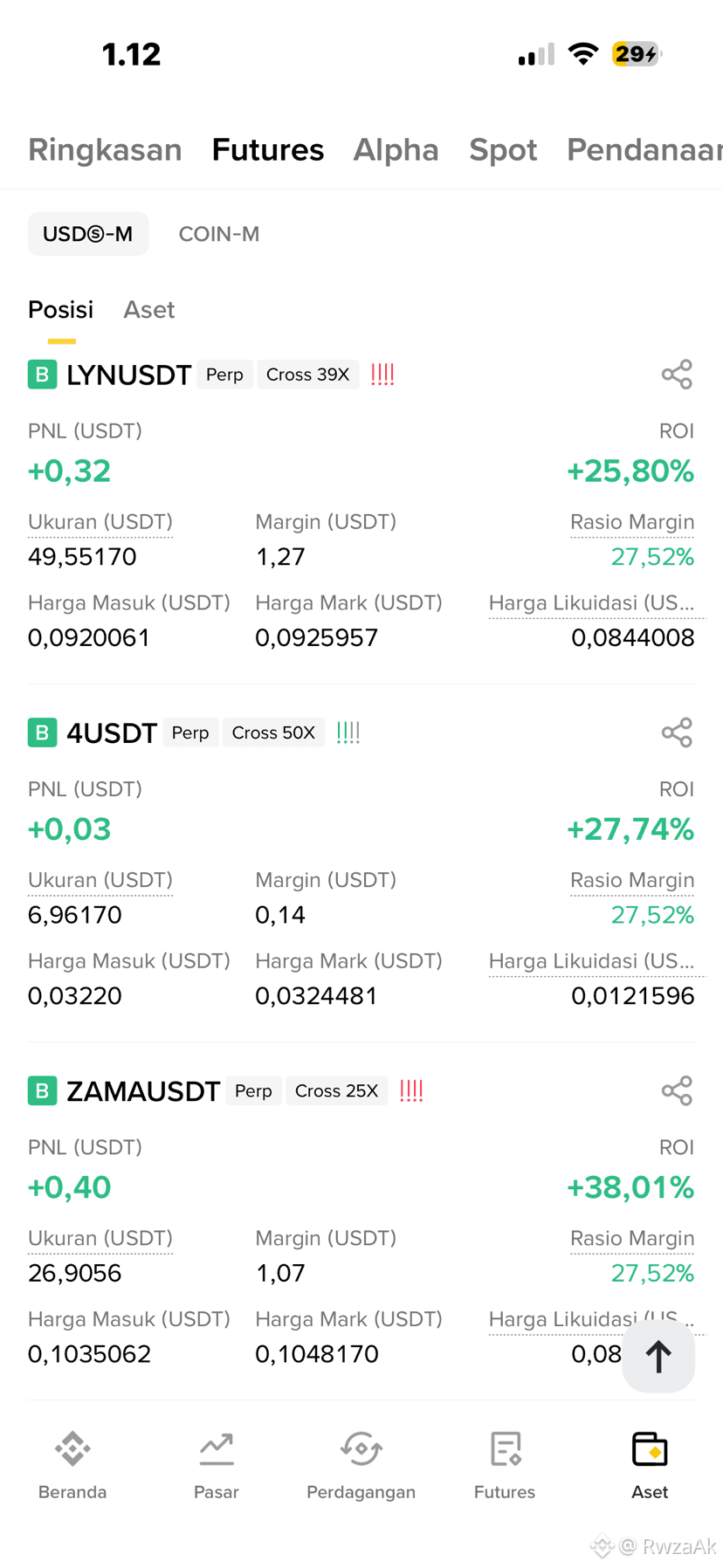
Task: Select the USDⓈ-M segment
Action: pyautogui.click(x=88, y=234)
